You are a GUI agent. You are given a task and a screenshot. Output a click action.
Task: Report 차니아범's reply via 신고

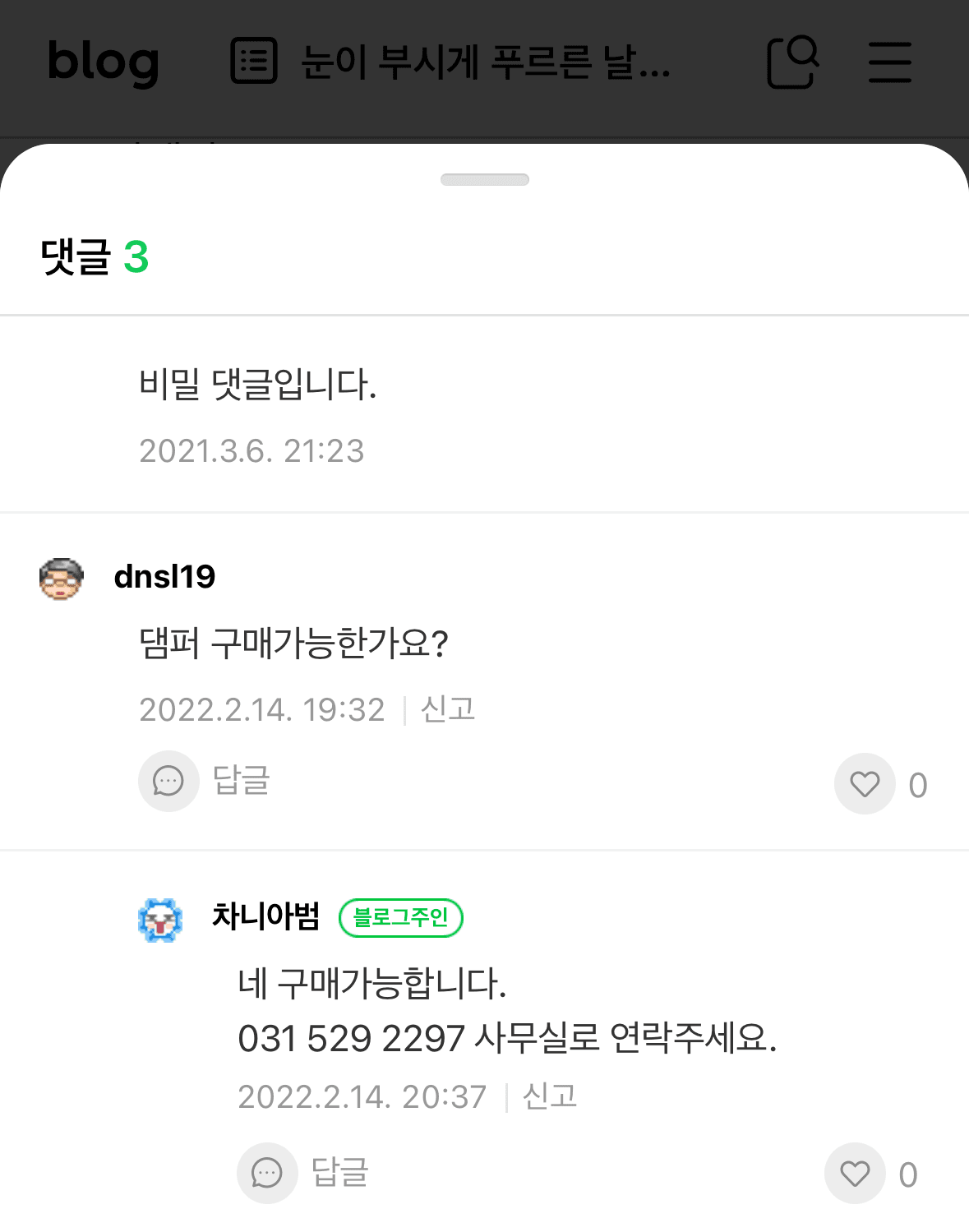548,1096
